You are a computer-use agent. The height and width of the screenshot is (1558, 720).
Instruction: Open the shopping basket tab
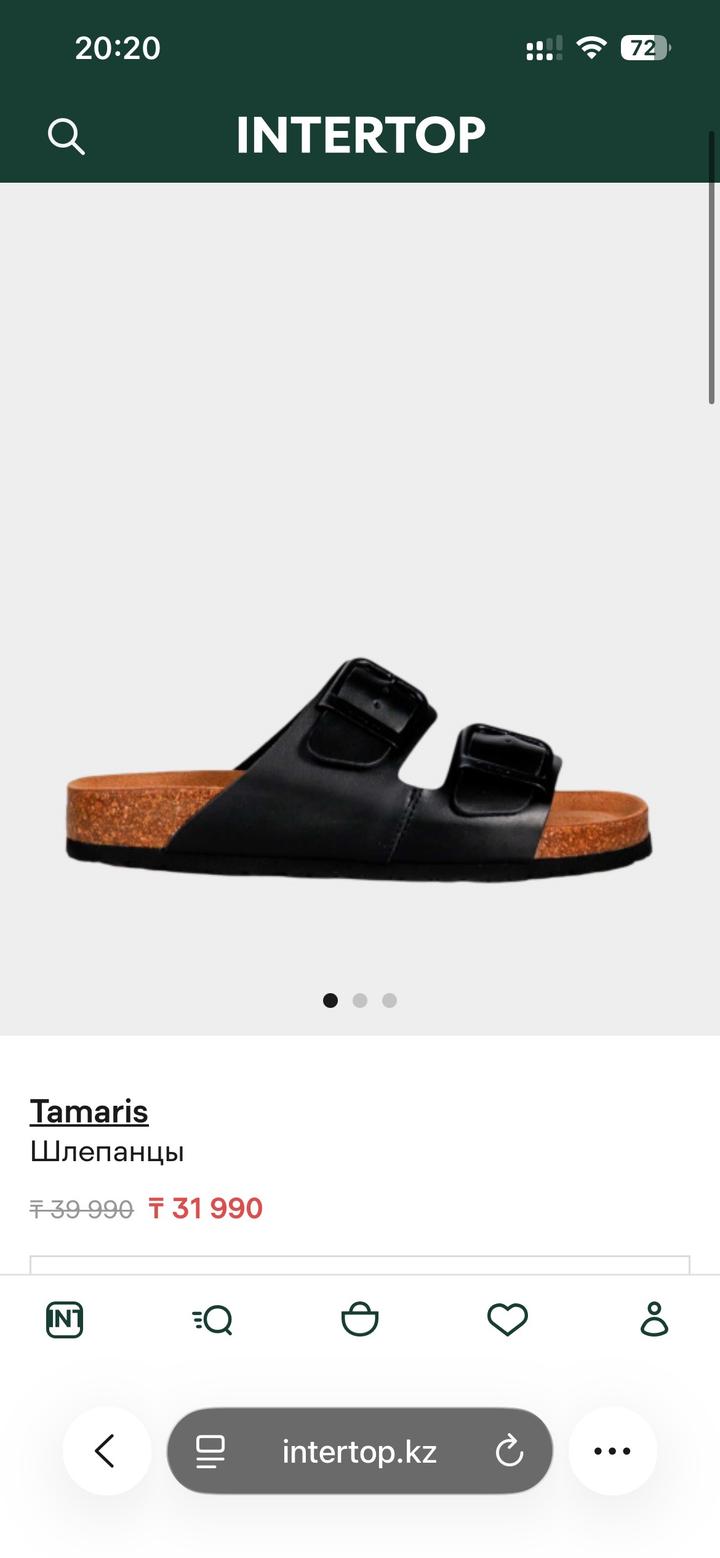point(360,1320)
